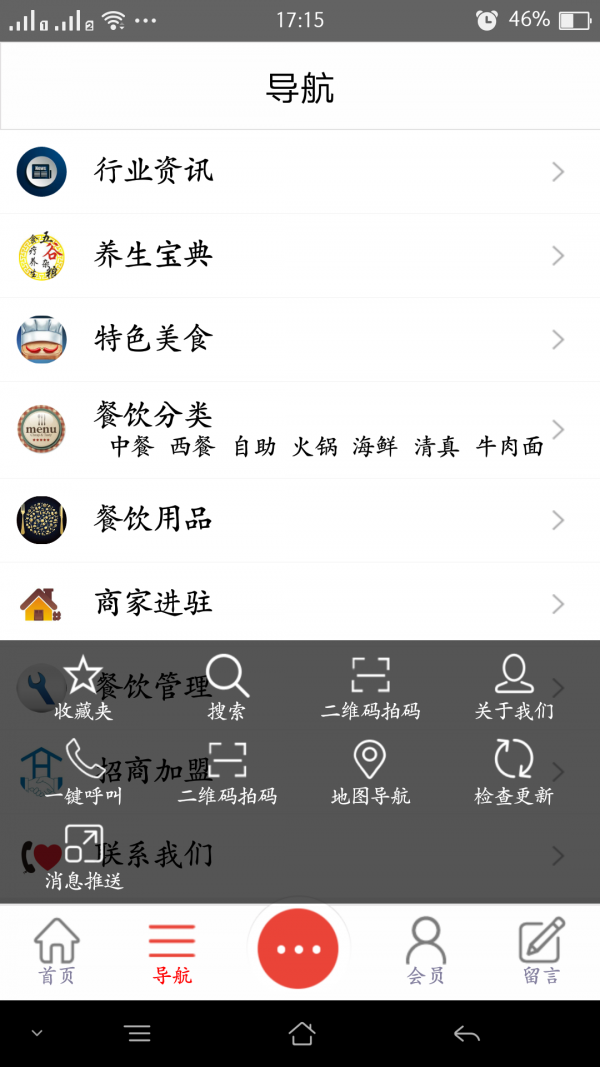The width and height of the screenshot is (600, 1067).
Task: Open the 餐饮分类 category row
Action: pyautogui.click(x=300, y=430)
